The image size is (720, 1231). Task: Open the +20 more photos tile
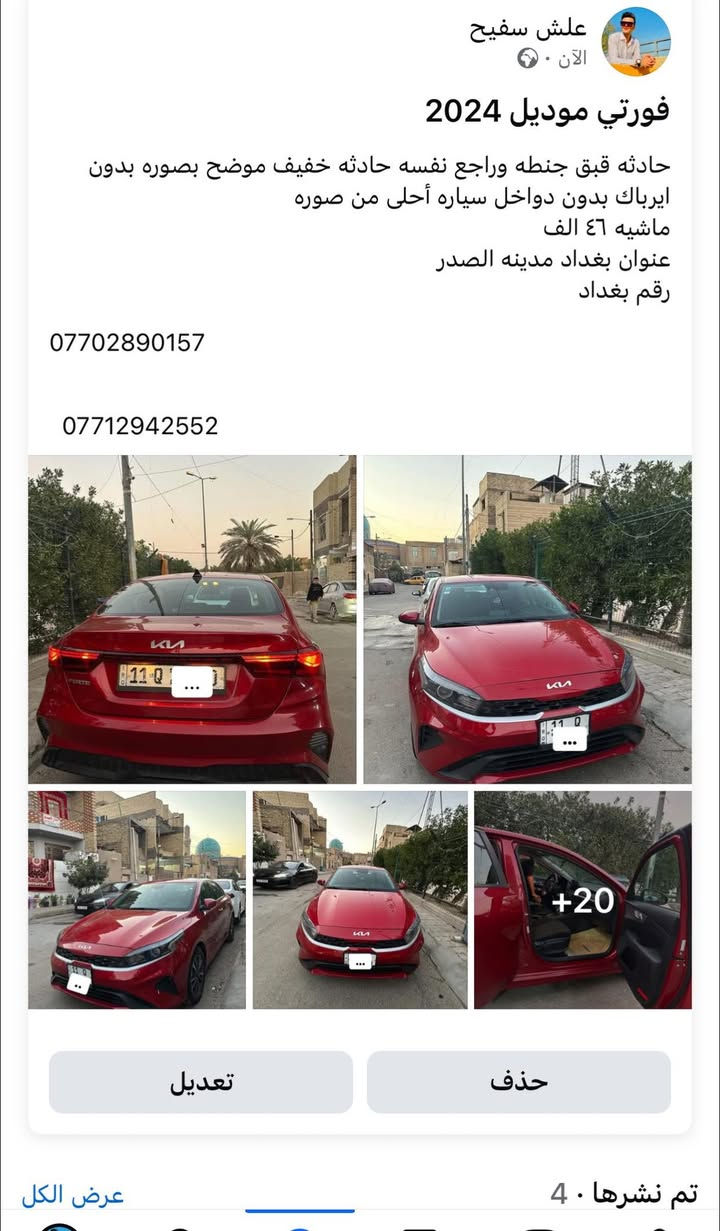582,900
